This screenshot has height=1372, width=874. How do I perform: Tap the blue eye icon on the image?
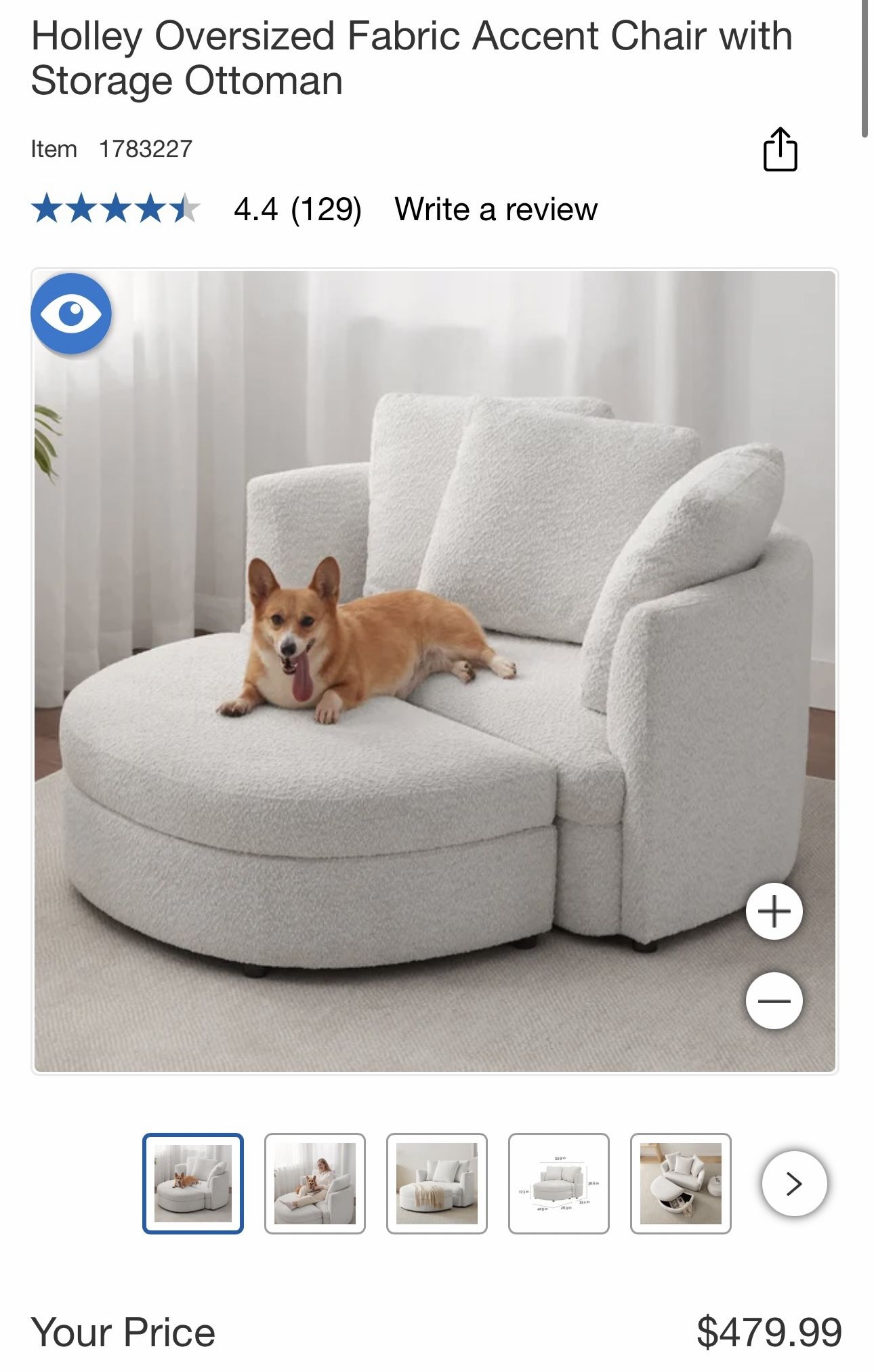[71, 314]
